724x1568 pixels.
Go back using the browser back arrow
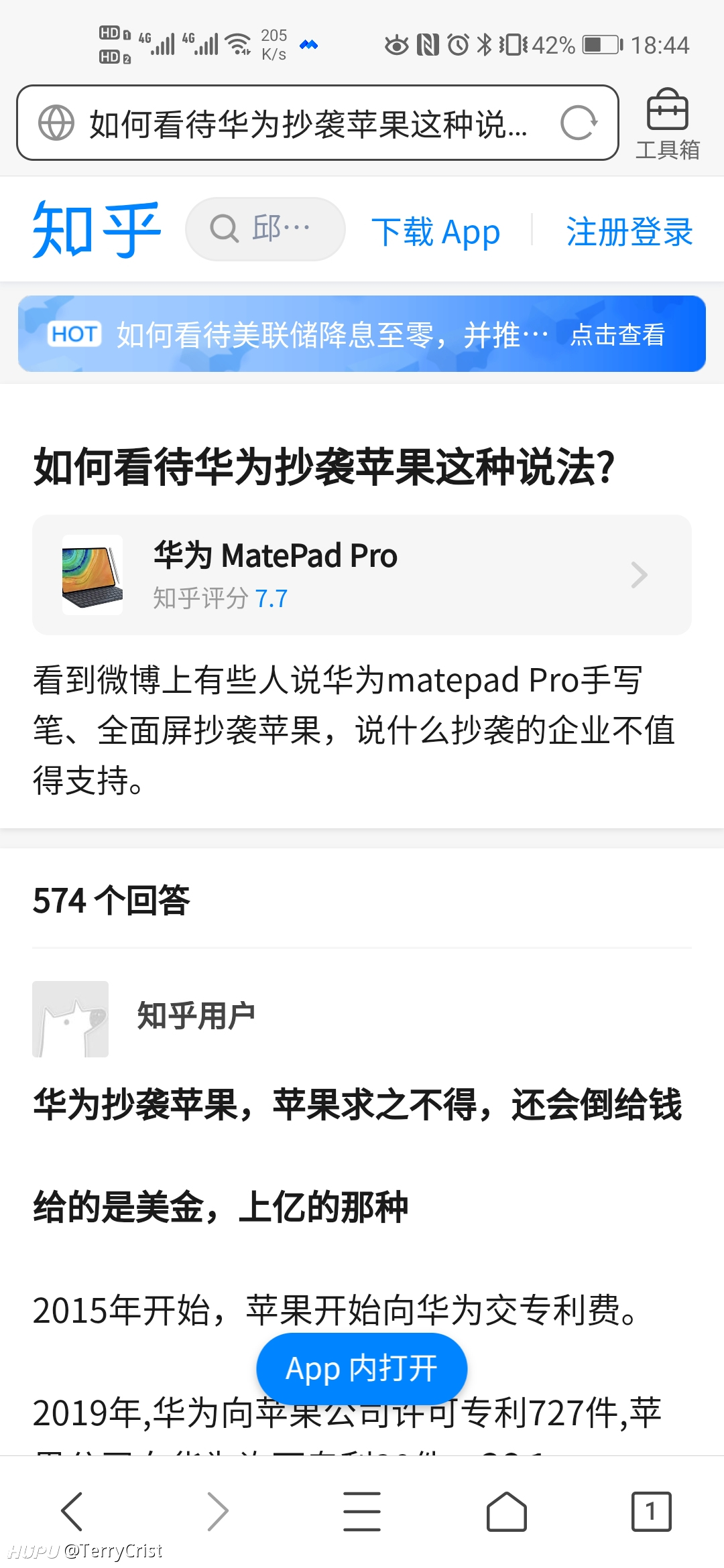pos(72,1511)
